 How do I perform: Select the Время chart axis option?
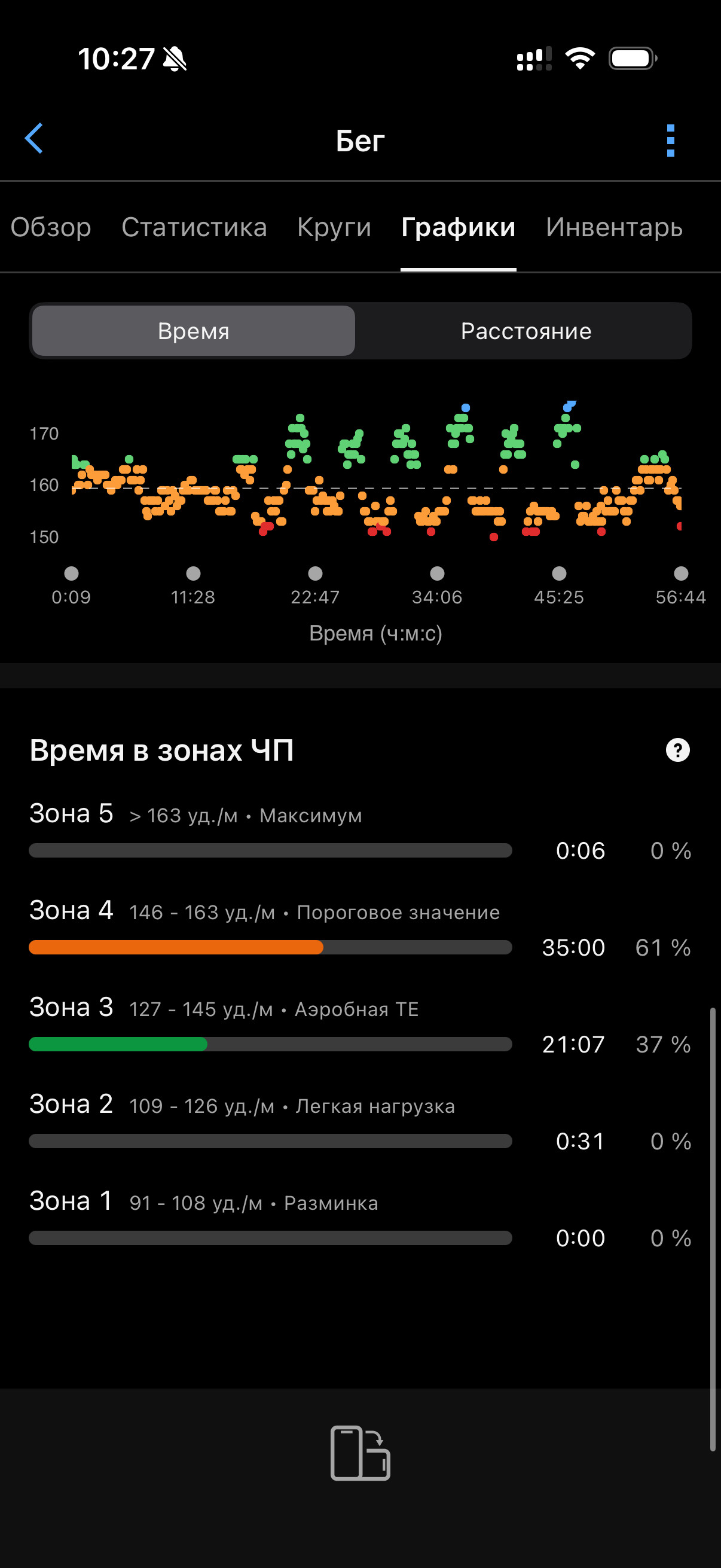(x=194, y=331)
